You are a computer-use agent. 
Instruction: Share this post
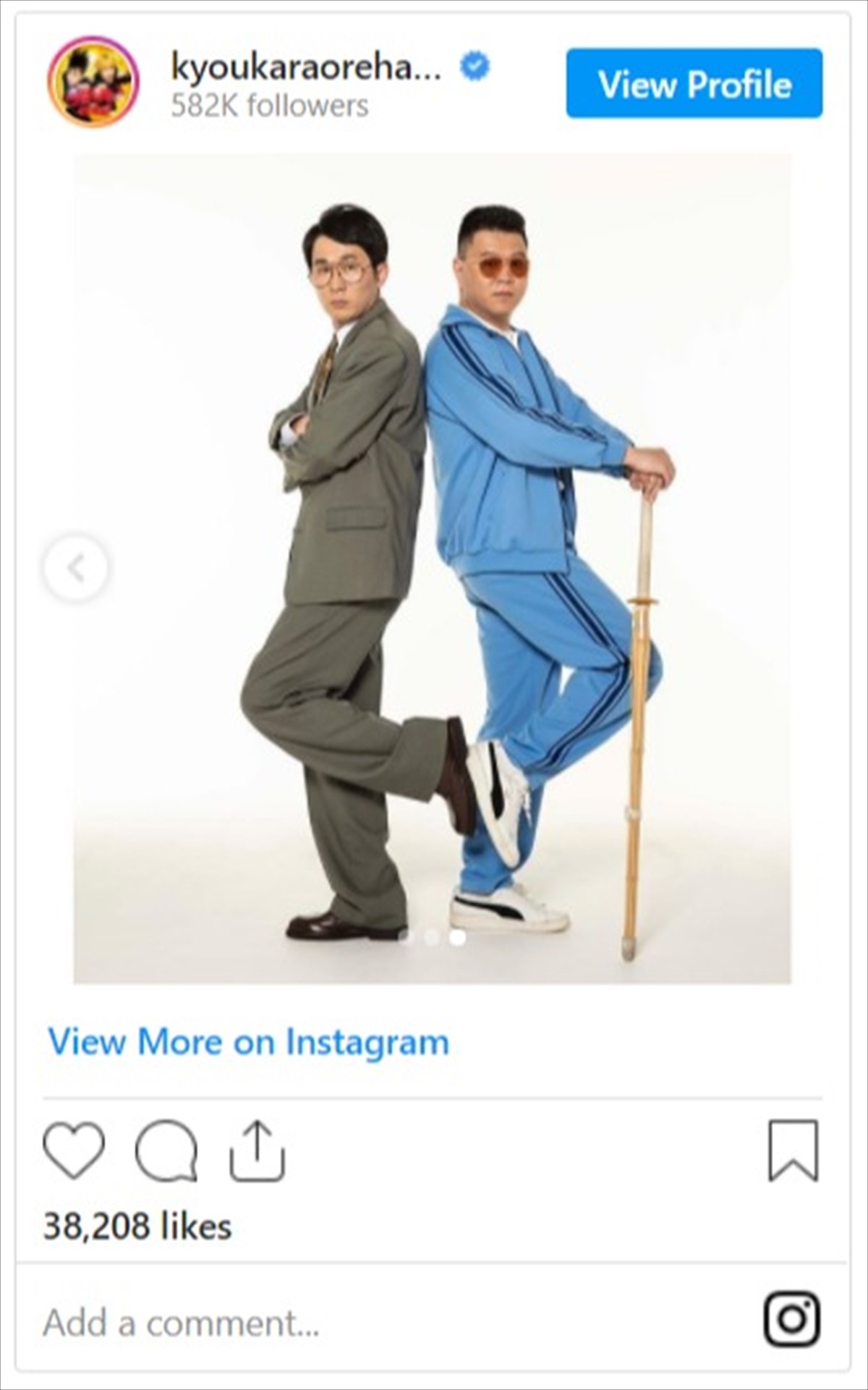[258, 1150]
